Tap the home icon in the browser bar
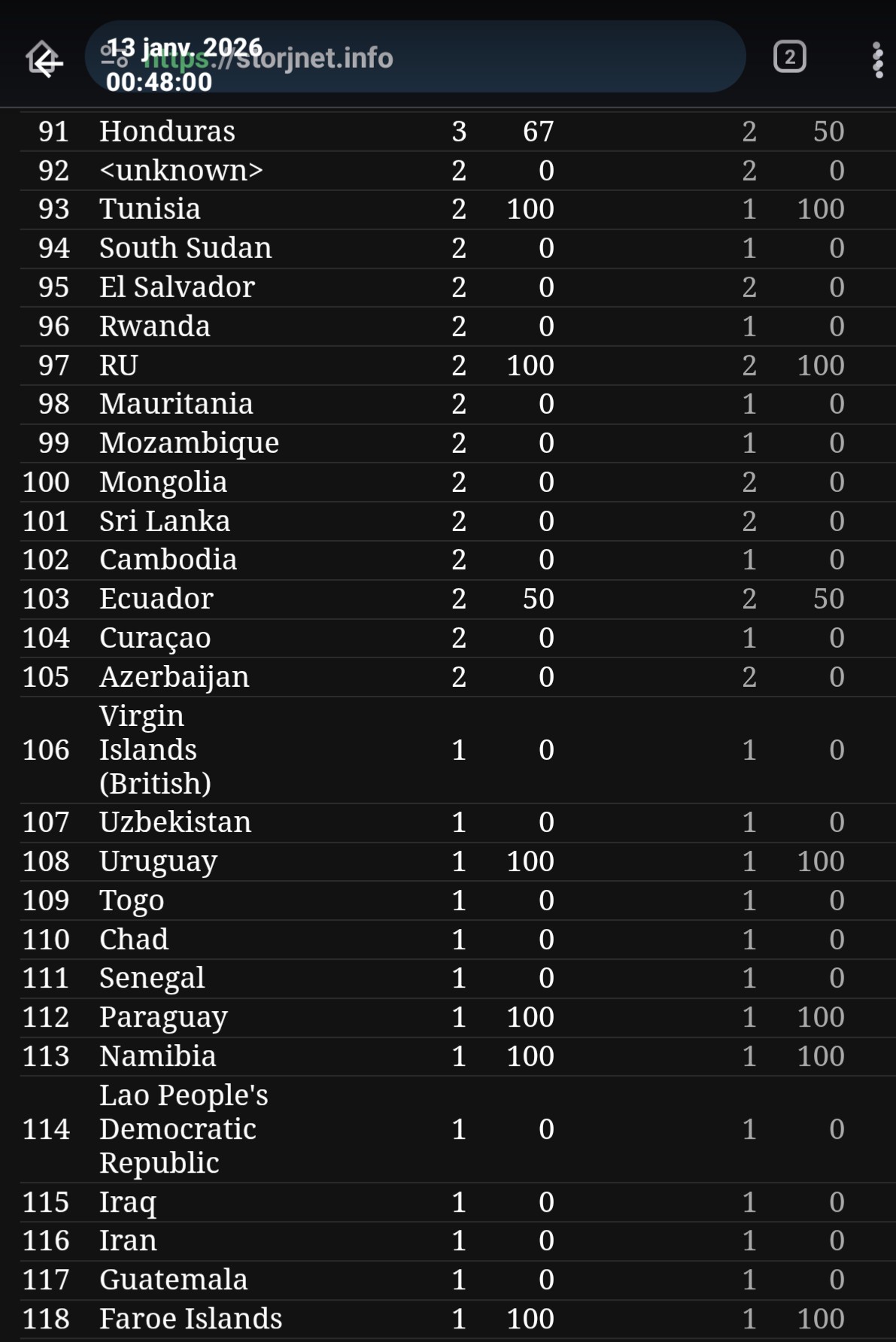Image resolution: width=896 pixels, height=1342 pixels. 43,59
